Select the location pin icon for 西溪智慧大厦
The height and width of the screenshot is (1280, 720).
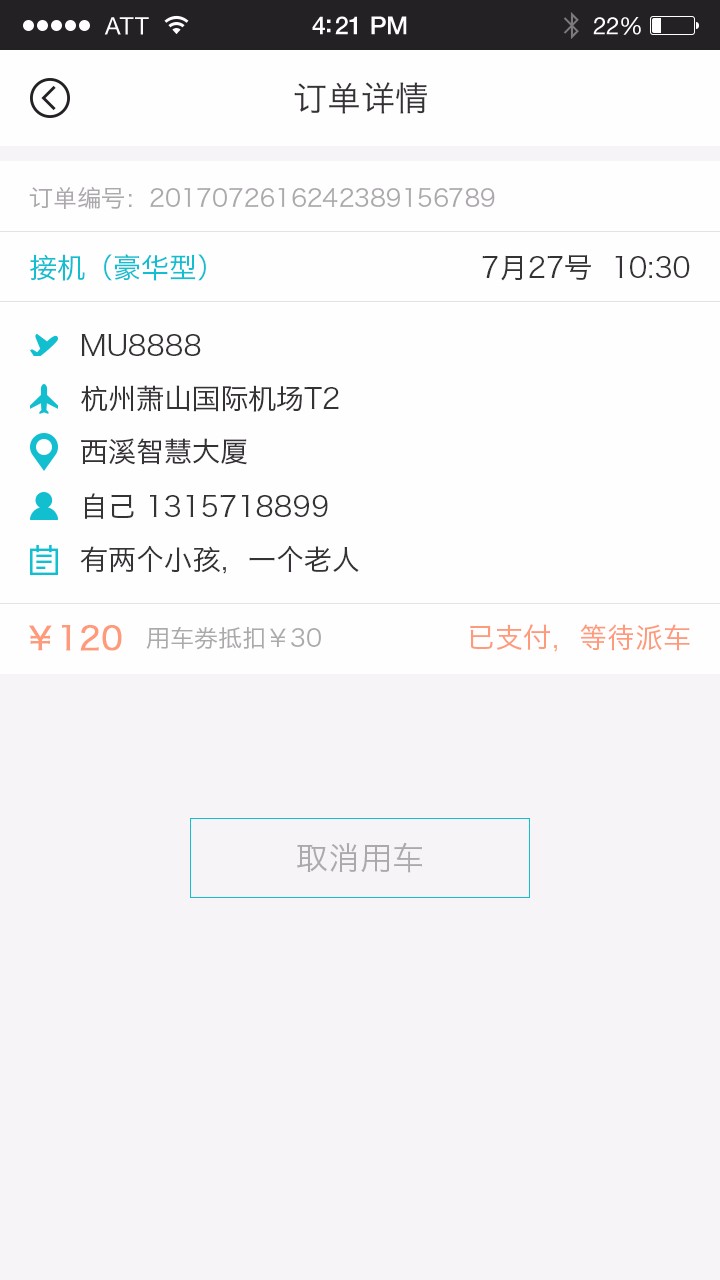42,452
